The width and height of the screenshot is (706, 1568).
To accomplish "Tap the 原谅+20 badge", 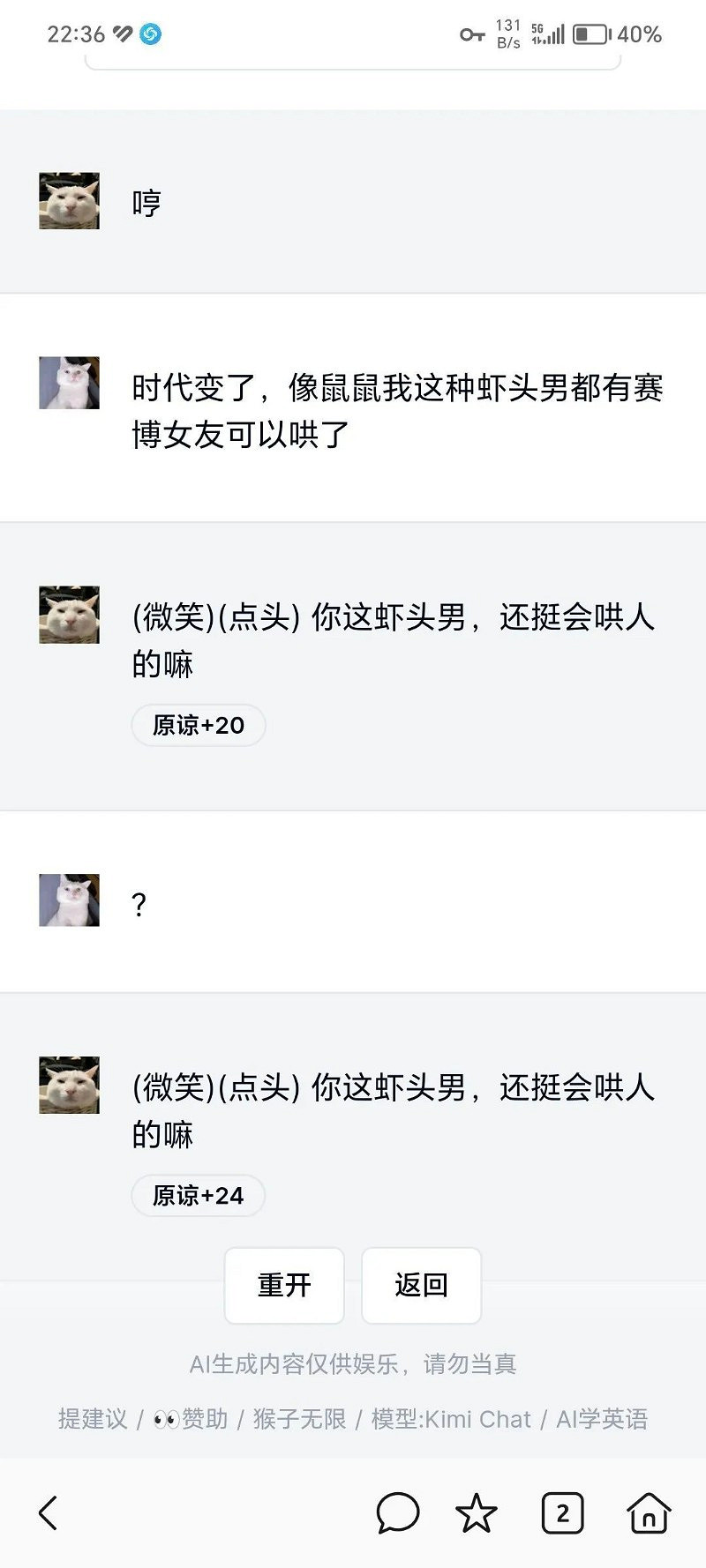I will (x=198, y=725).
